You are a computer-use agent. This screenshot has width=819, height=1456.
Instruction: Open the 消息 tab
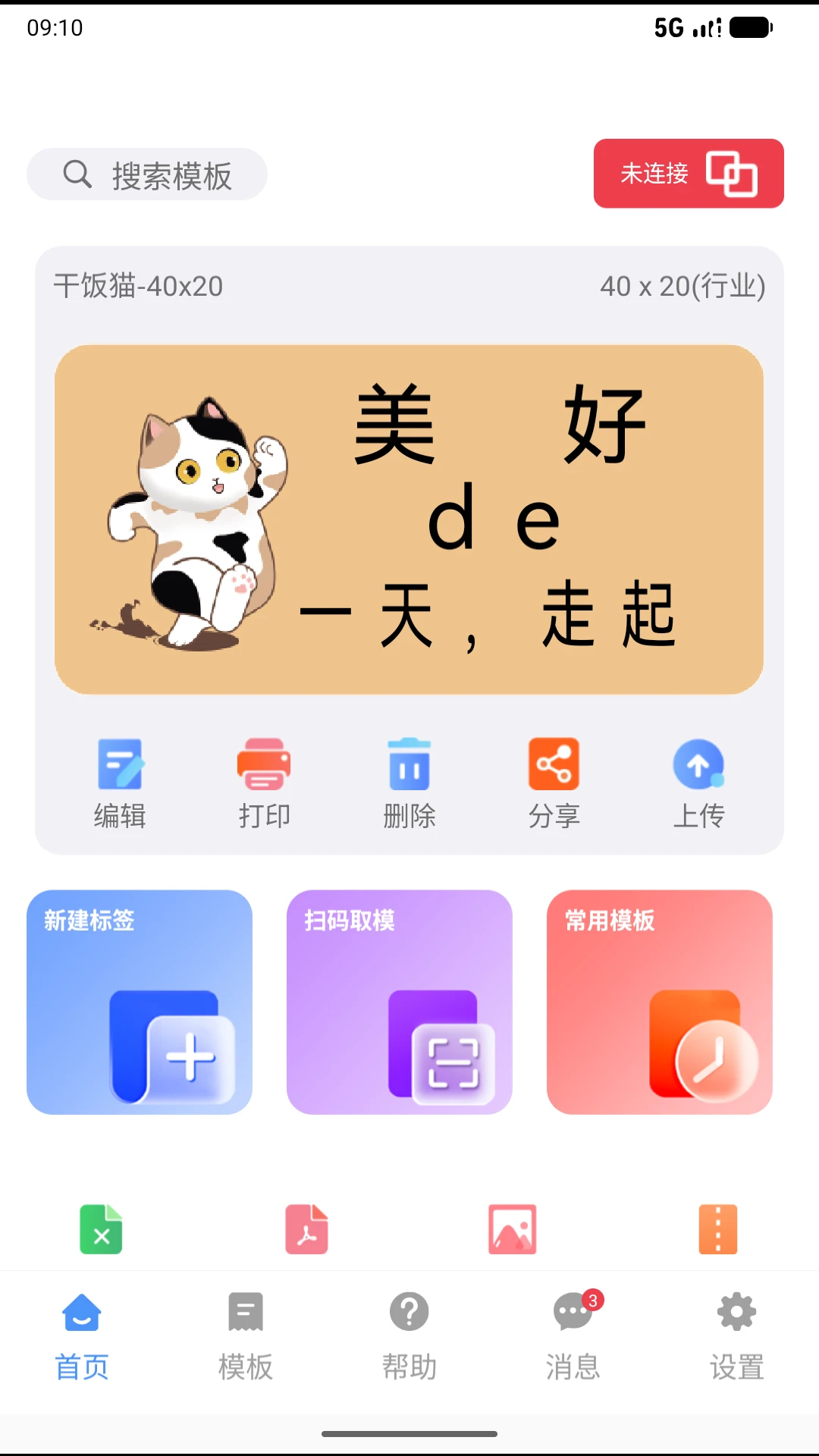(x=573, y=1336)
